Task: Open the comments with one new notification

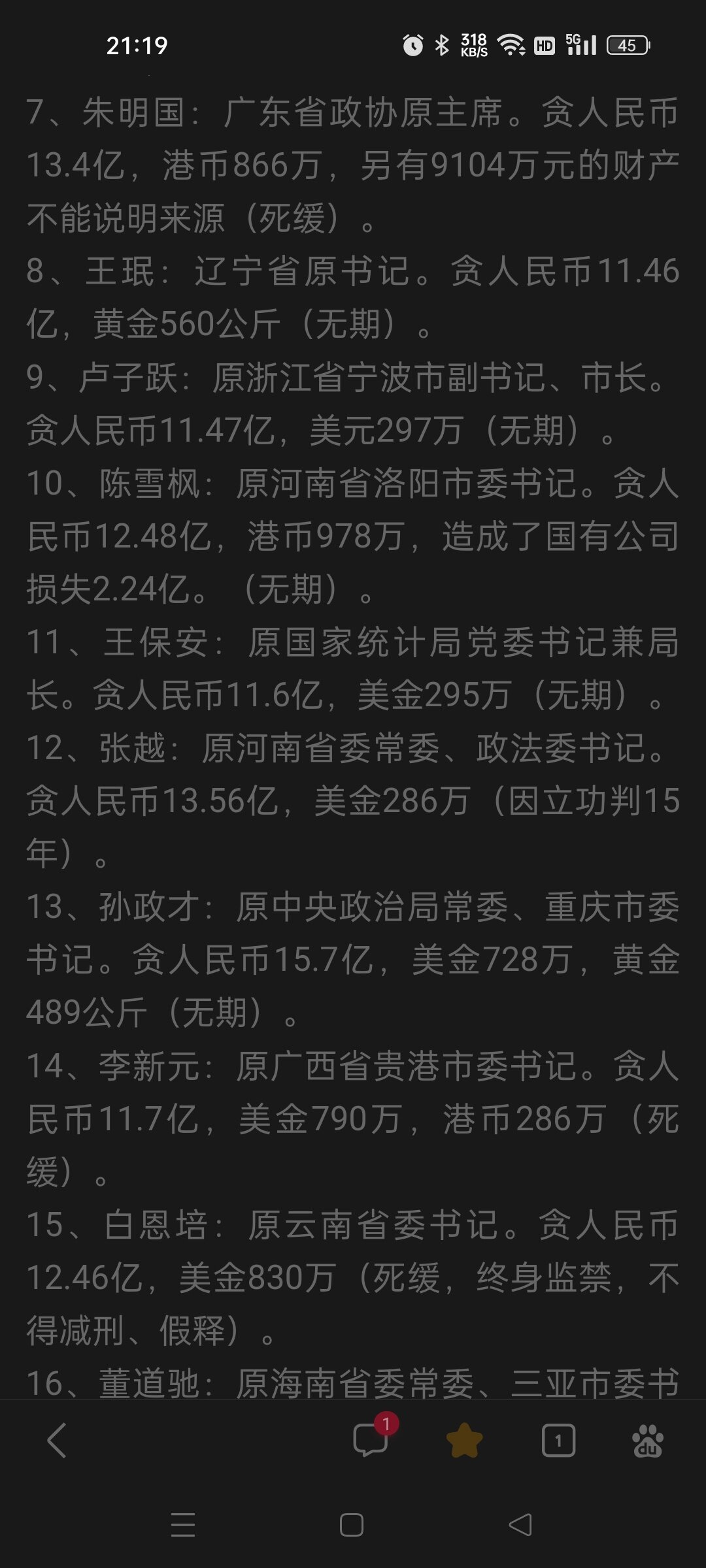Action: tap(371, 1441)
